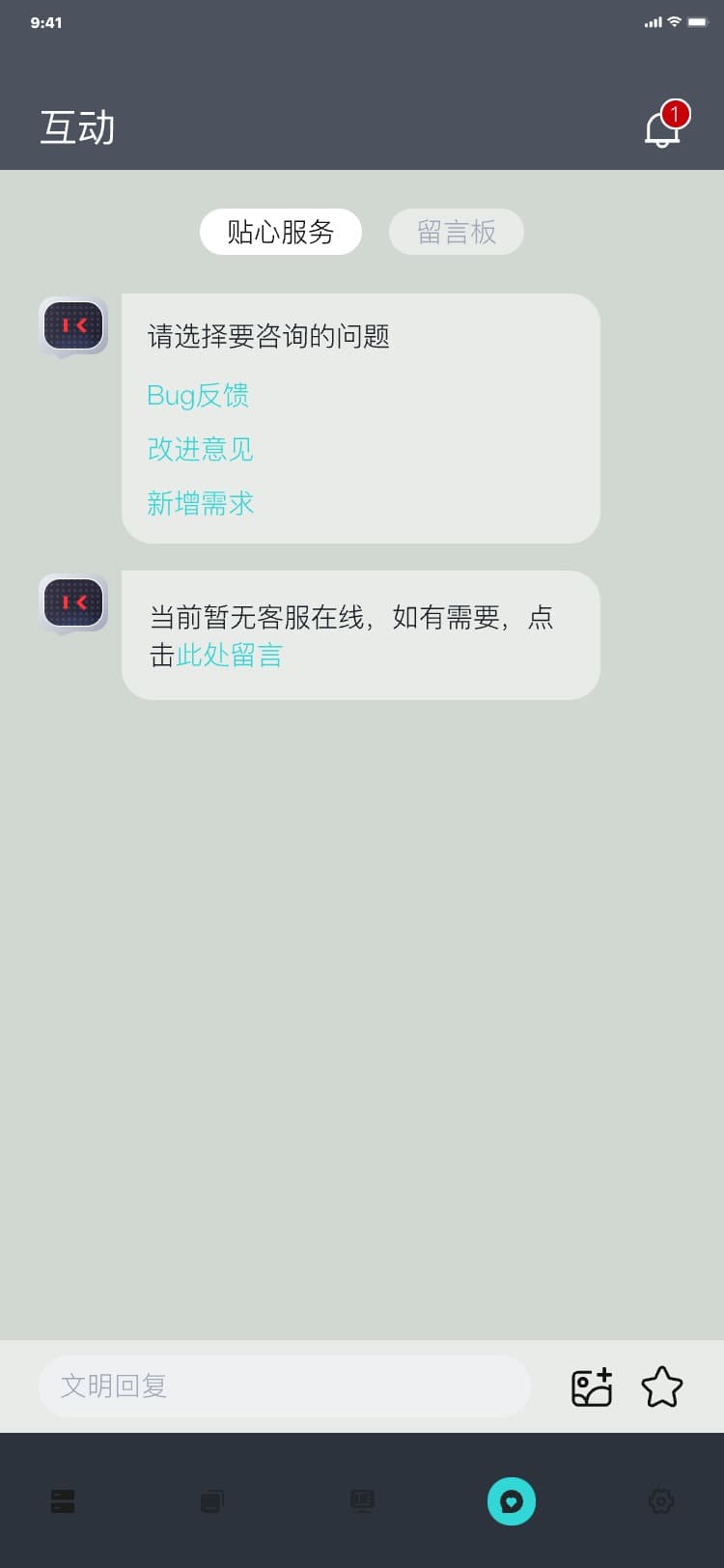
Task: Select the Bug反馈 option
Action: [x=198, y=395]
